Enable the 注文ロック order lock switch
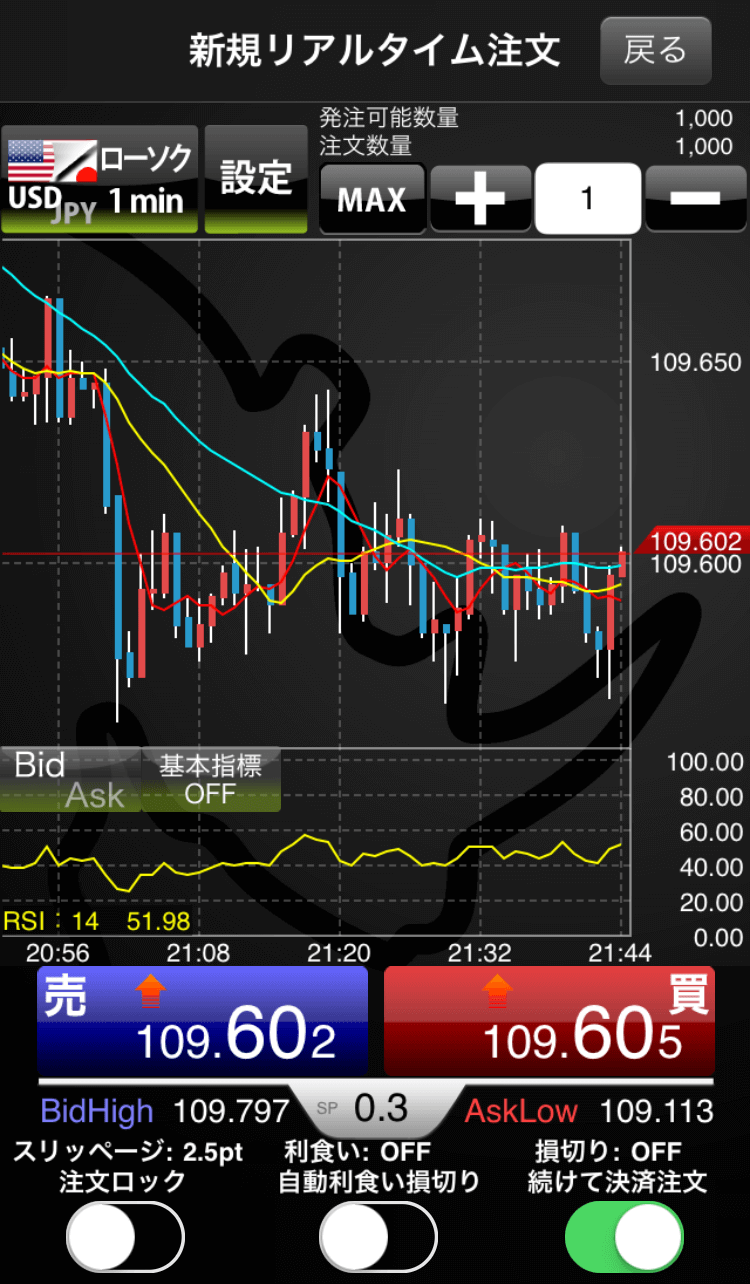750x1284 pixels. tap(125, 1236)
